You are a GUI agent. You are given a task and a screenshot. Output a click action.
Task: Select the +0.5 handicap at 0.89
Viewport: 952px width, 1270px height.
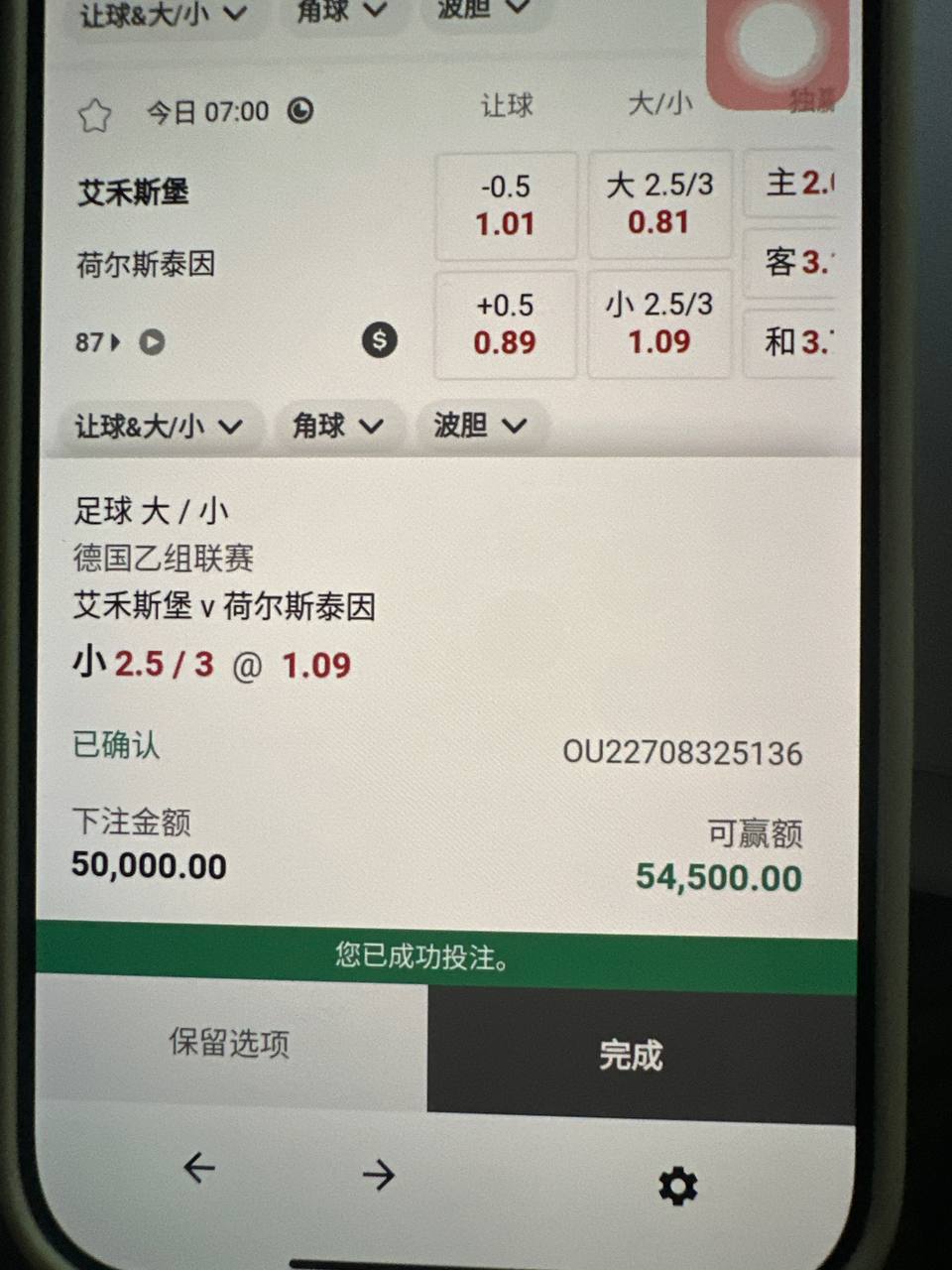pyautogui.click(x=506, y=324)
